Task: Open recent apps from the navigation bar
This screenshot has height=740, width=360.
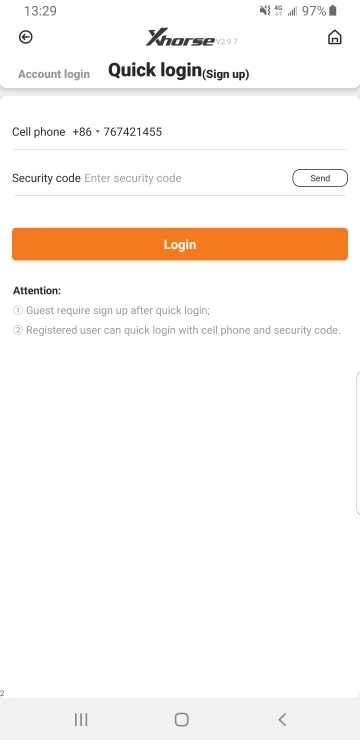Action: click(x=81, y=719)
